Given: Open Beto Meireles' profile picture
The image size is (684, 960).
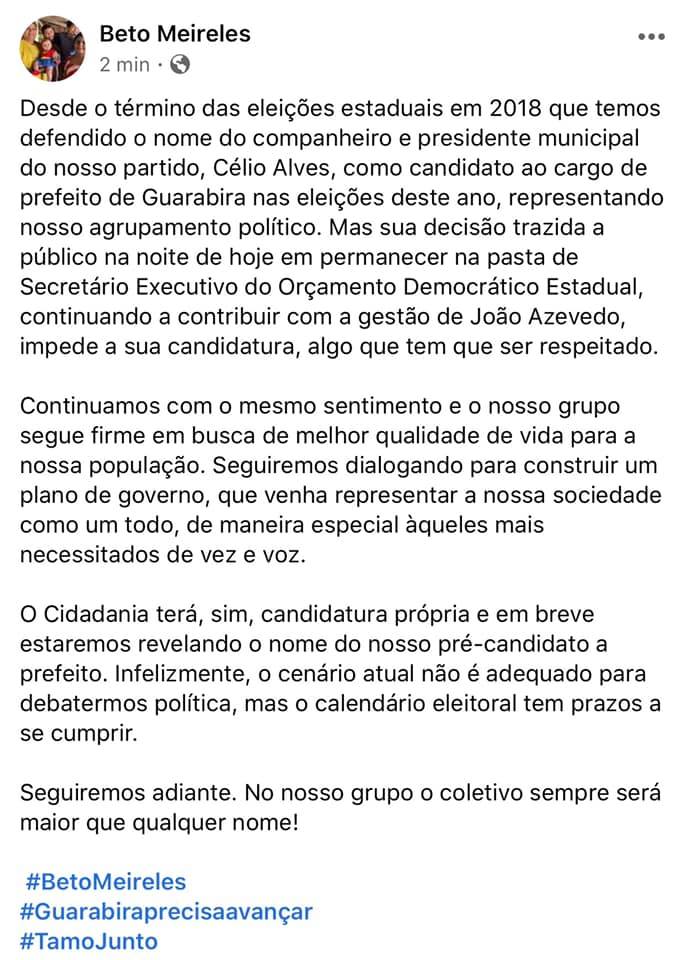Looking at the screenshot, I should pos(53,48).
